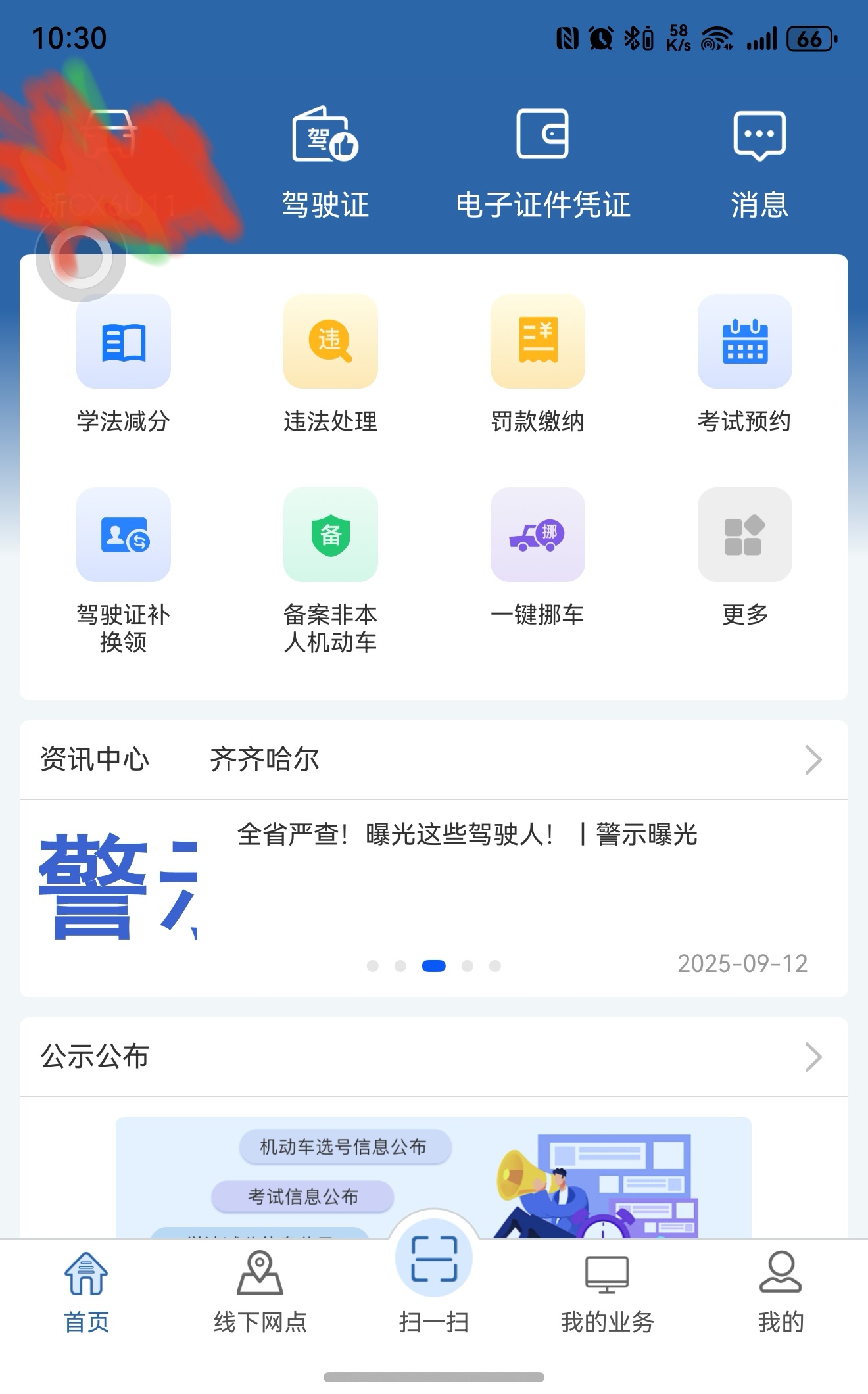Read the 全省严查 警示曝光 news article

(467, 835)
